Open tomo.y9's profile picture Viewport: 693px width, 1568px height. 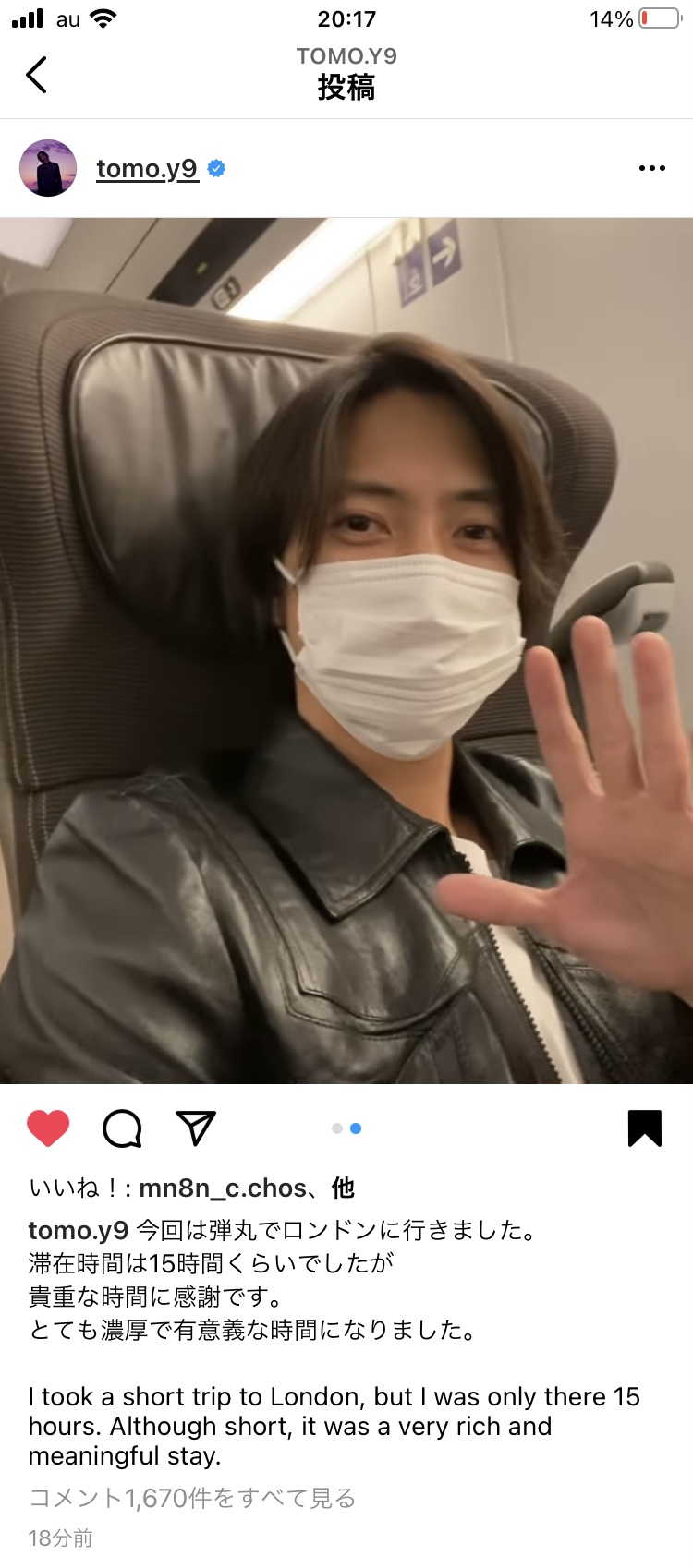pos(48,168)
